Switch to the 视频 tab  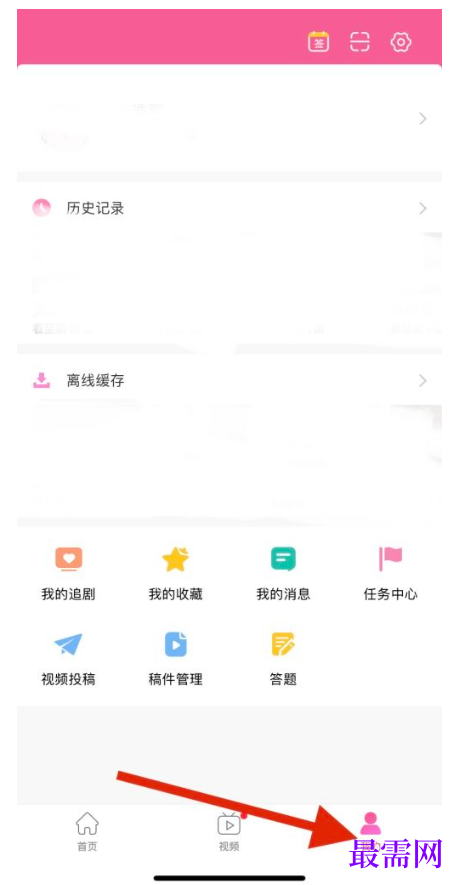click(x=229, y=831)
